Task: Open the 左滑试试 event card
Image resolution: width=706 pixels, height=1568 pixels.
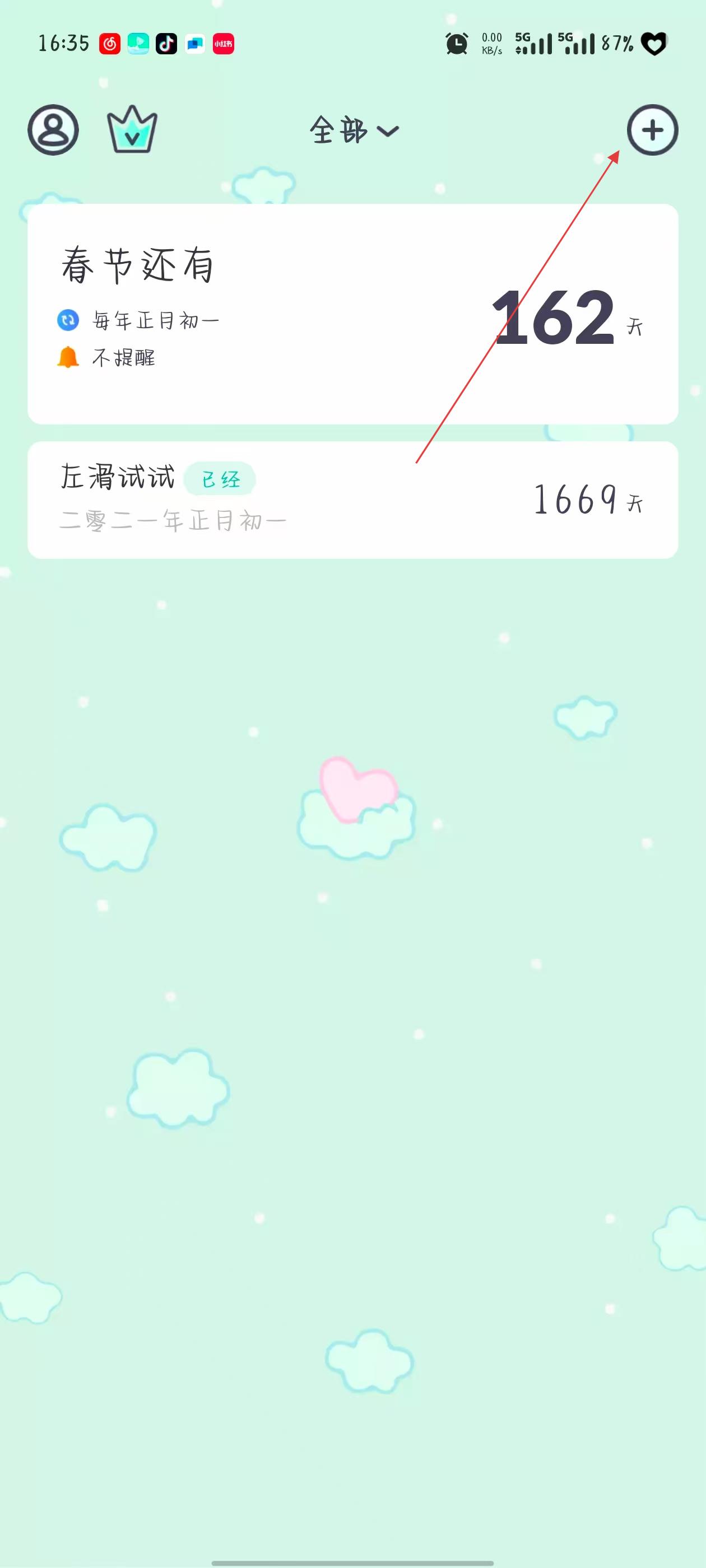Action: tap(352, 499)
